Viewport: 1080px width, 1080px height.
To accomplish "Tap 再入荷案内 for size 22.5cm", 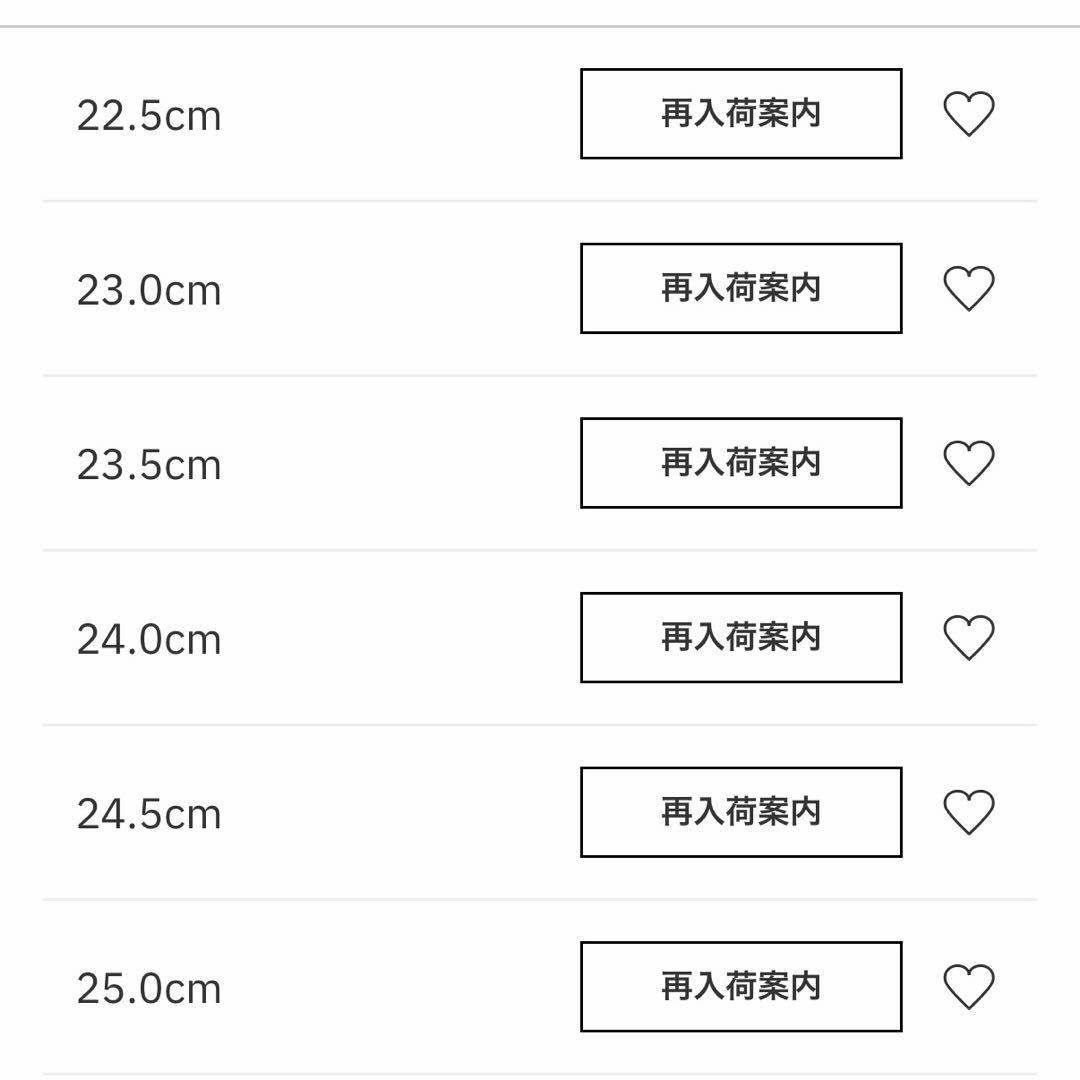I will [741, 114].
